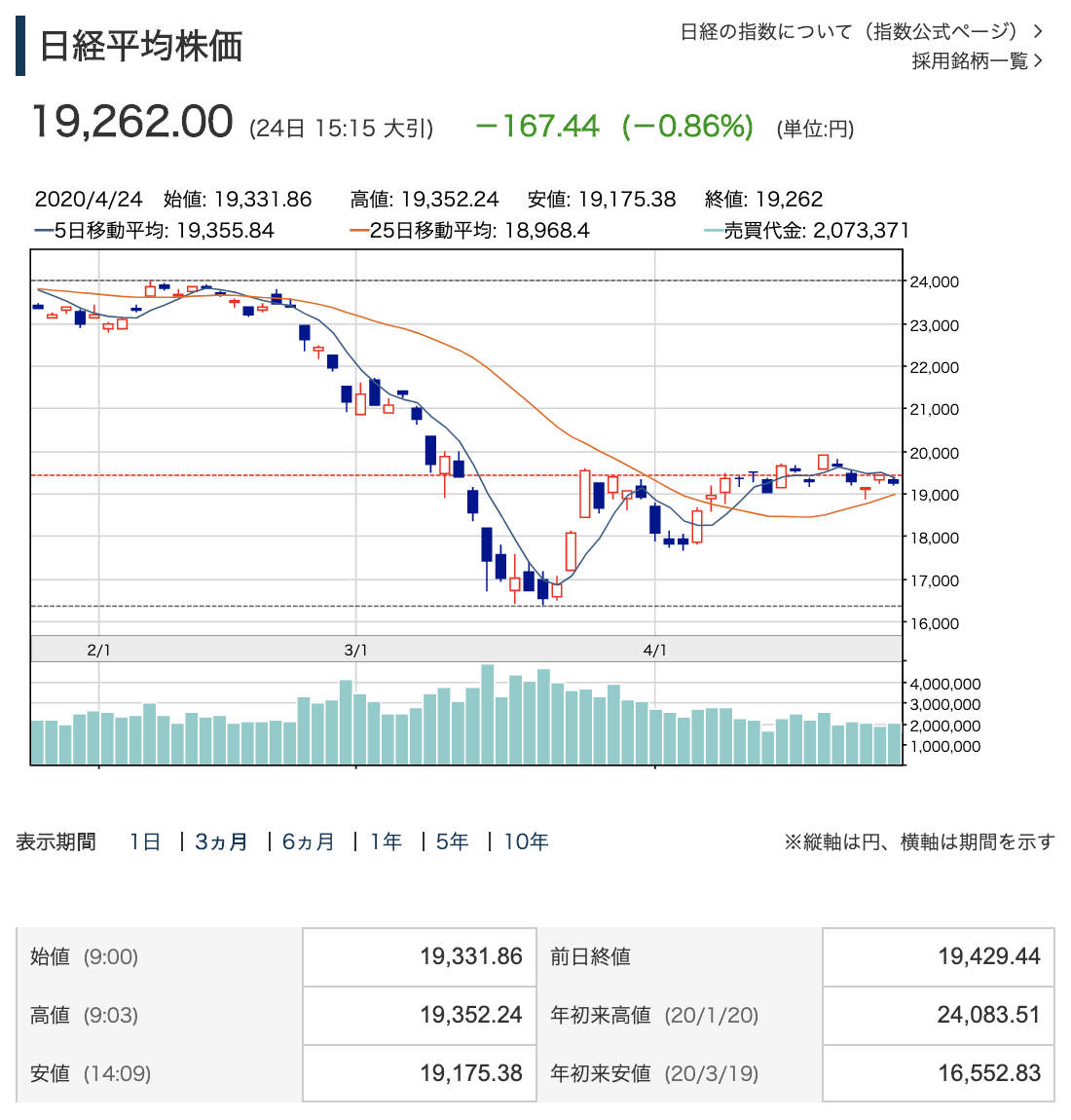
Task: View the 5年 chart period
Action: 453,841
